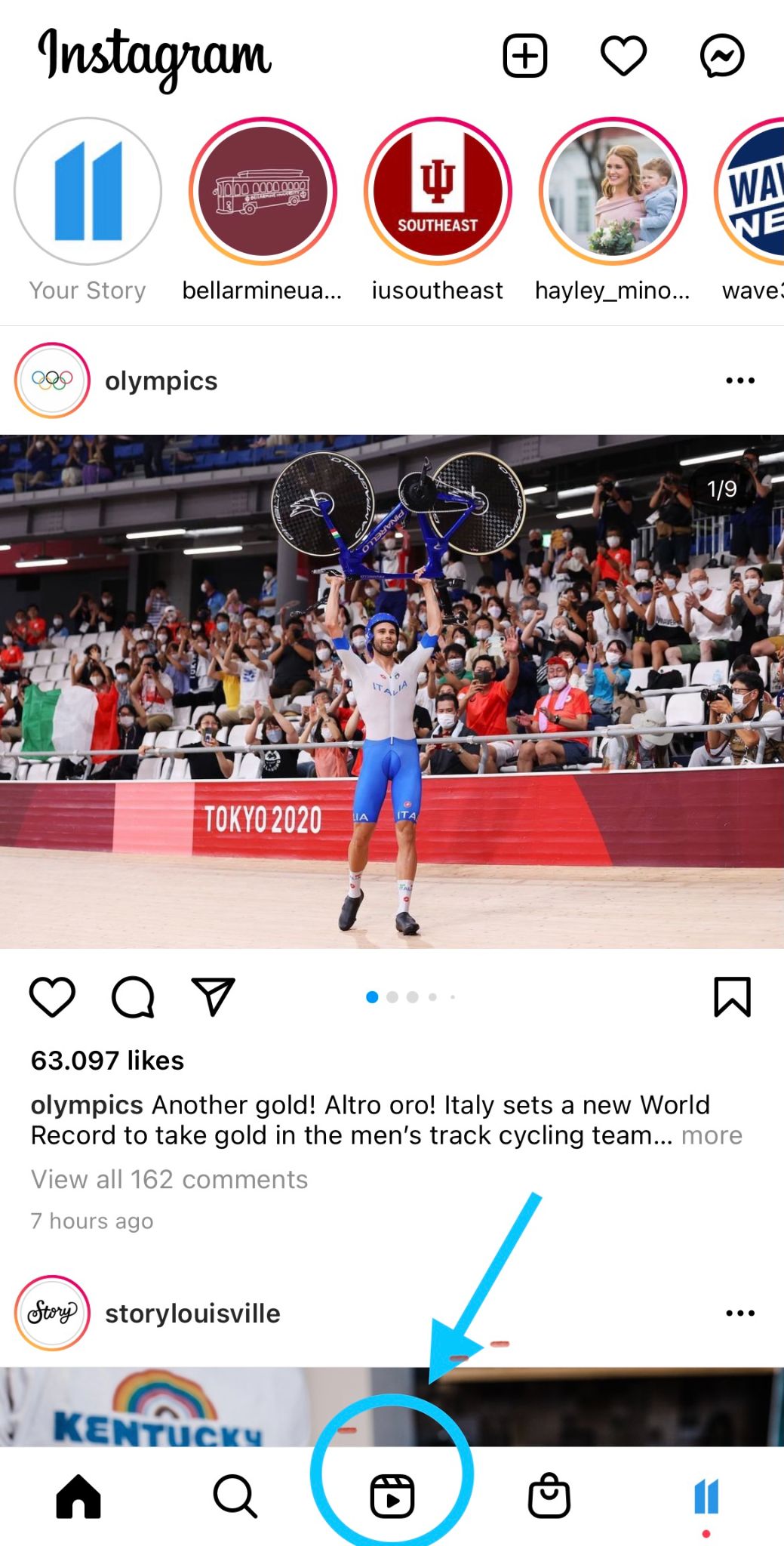Comment on the olympics post

pyautogui.click(x=133, y=996)
